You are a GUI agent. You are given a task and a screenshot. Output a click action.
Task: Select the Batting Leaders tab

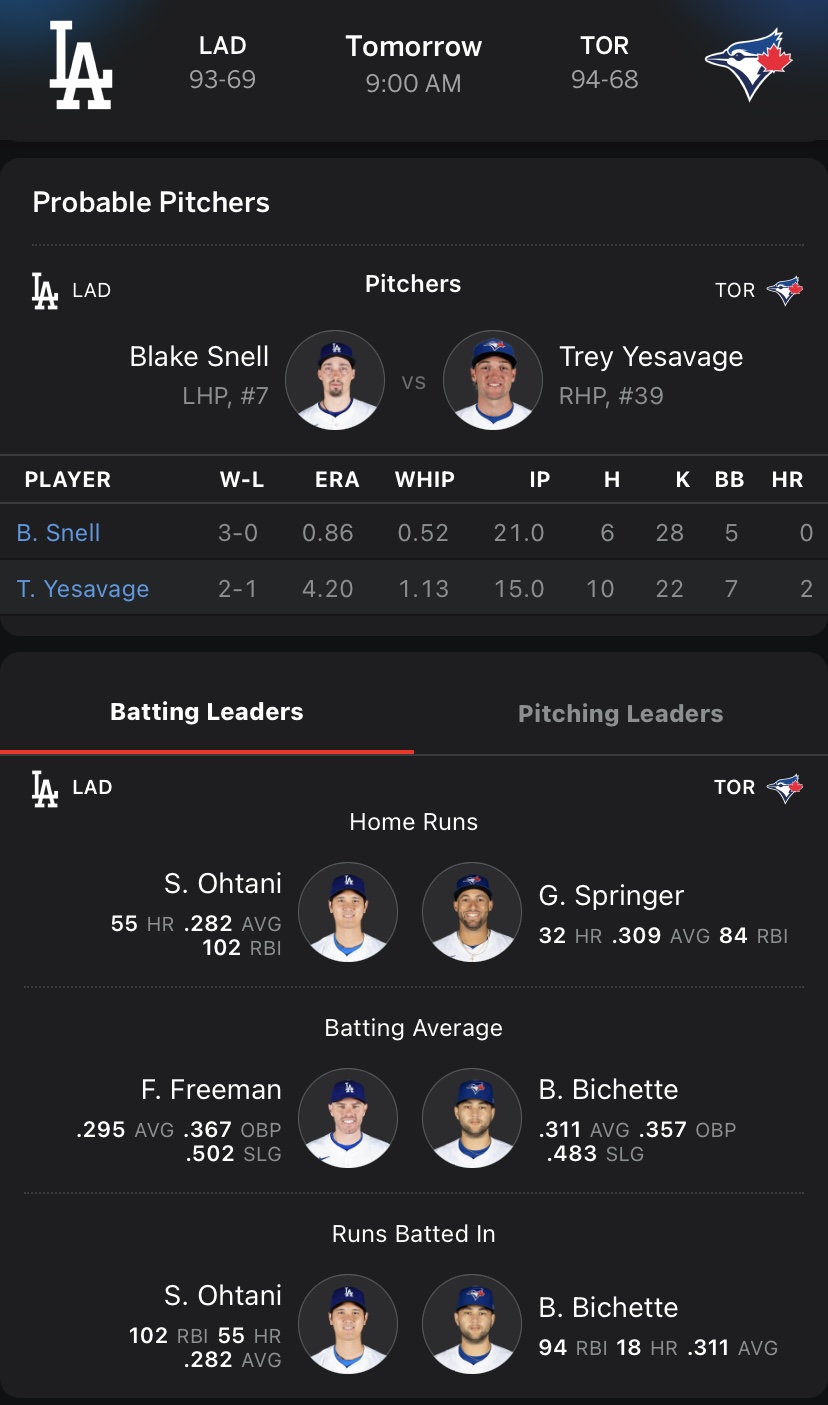click(207, 712)
